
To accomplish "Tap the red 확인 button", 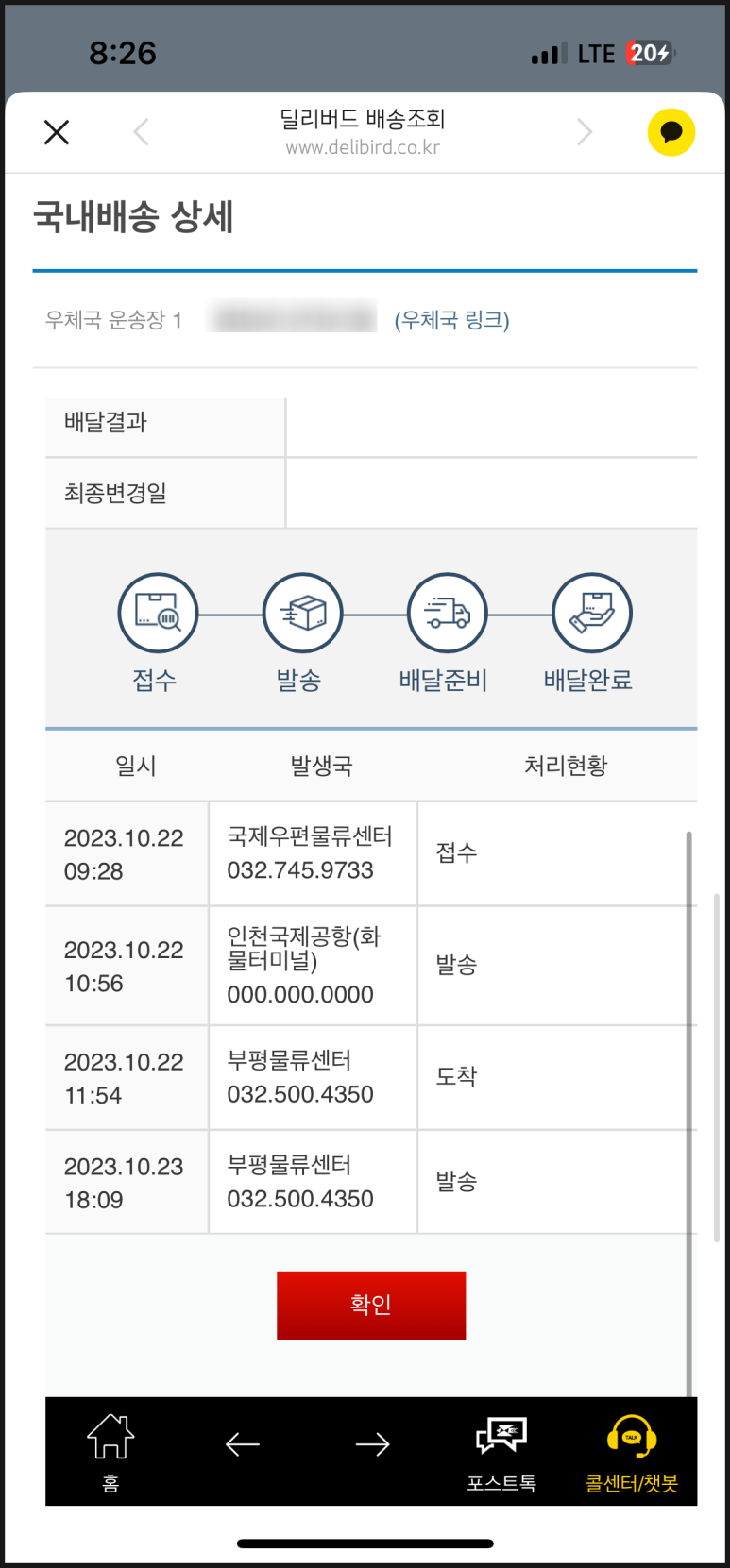I will [371, 1305].
